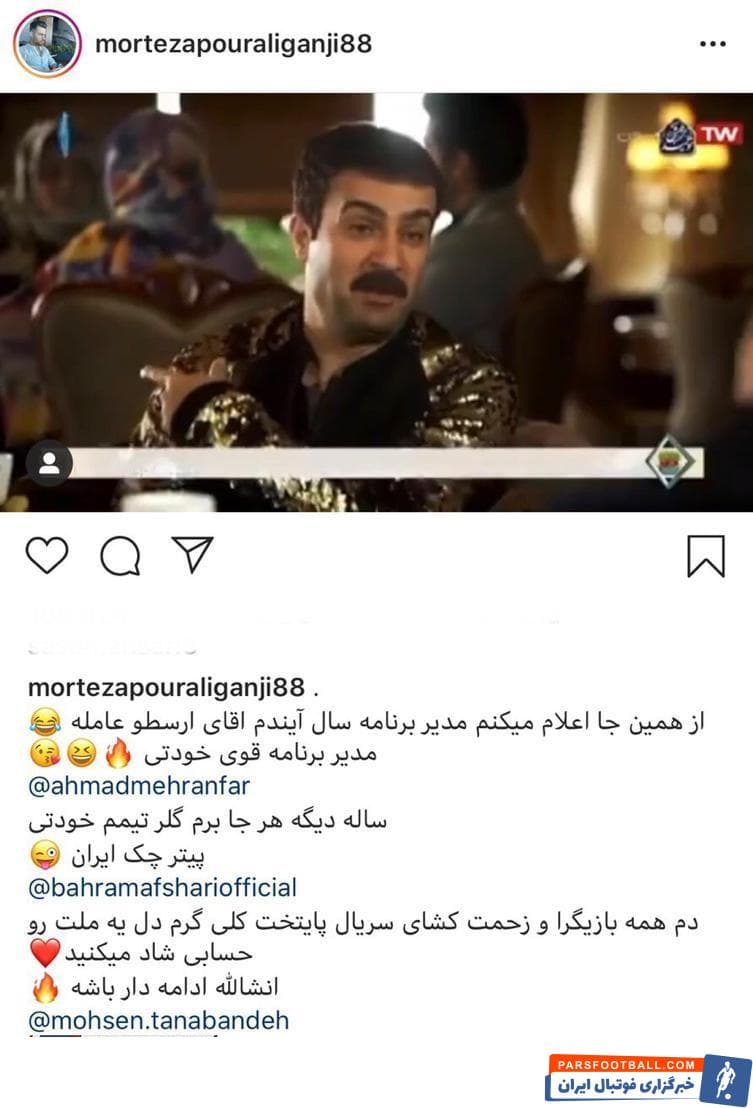This screenshot has height=1108, width=753.
Task: Bookmark this post
Action: 706,556
